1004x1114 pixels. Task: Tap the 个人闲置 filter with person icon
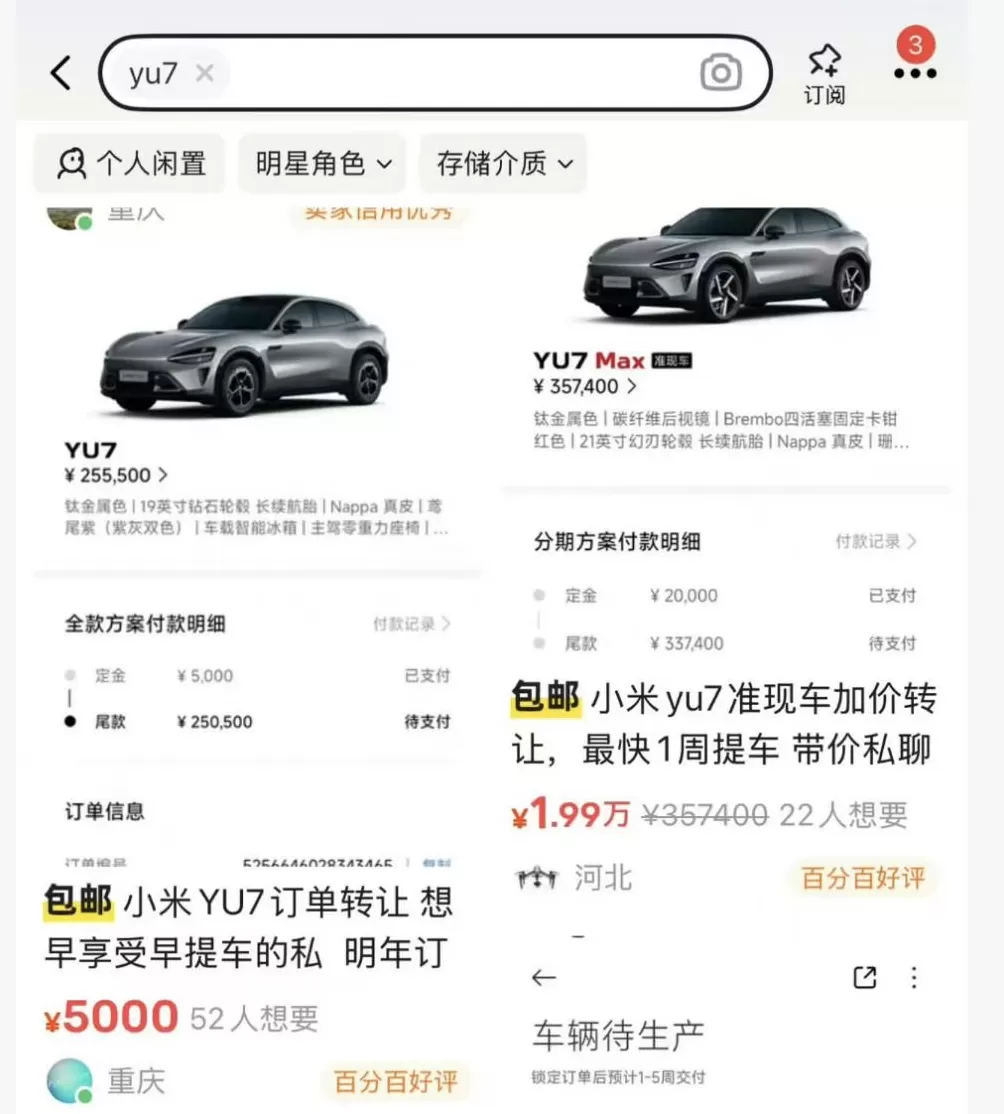pyautogui.click(x=133, y=163)
